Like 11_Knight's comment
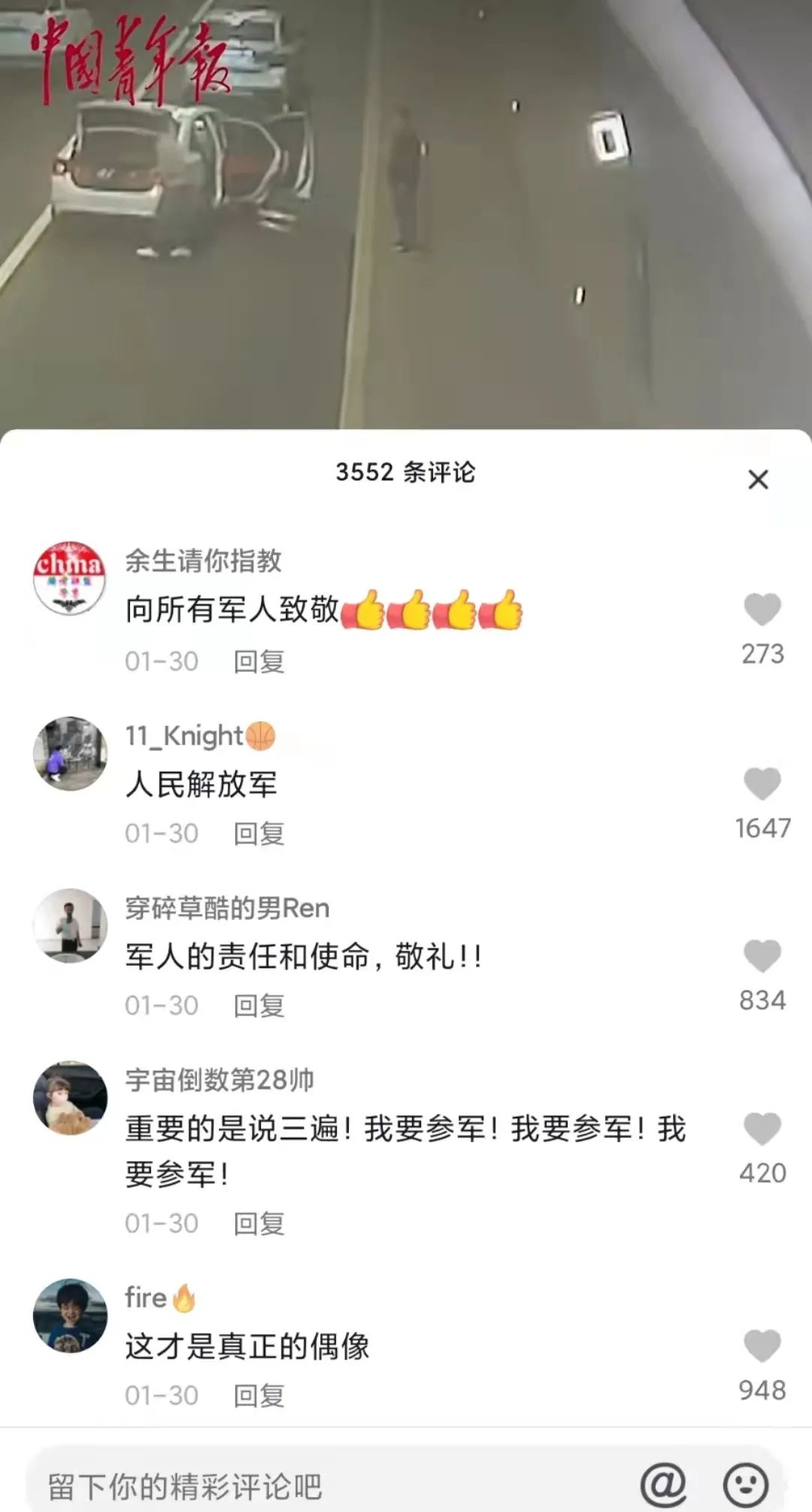Image resolution: width=812 pixels, height=1512 pixels. pos(762,785)
